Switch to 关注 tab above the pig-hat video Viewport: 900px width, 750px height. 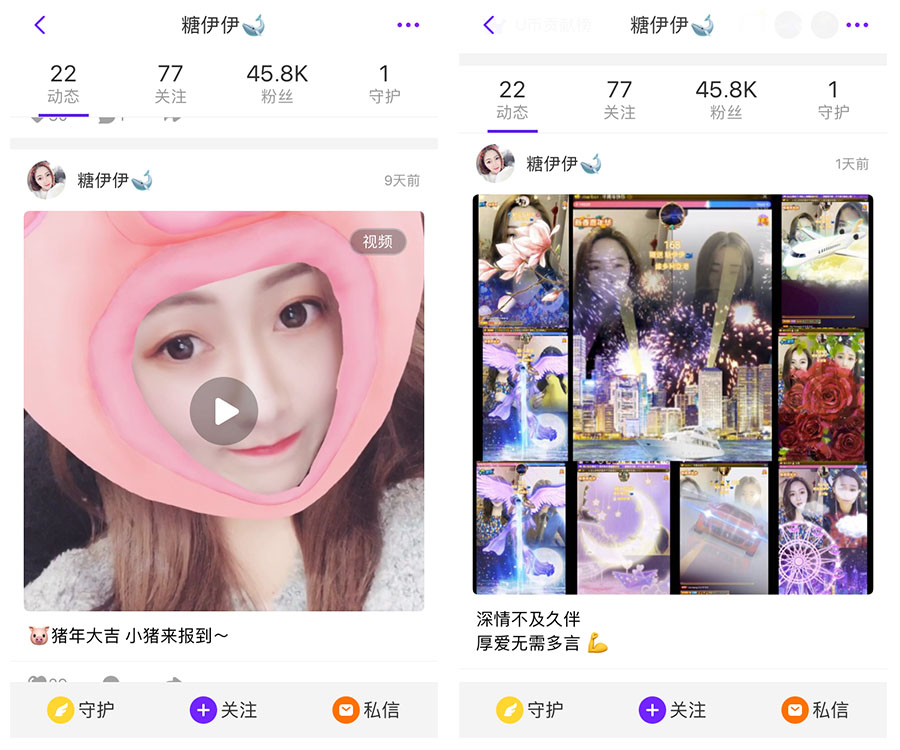[x=170, y=83]
